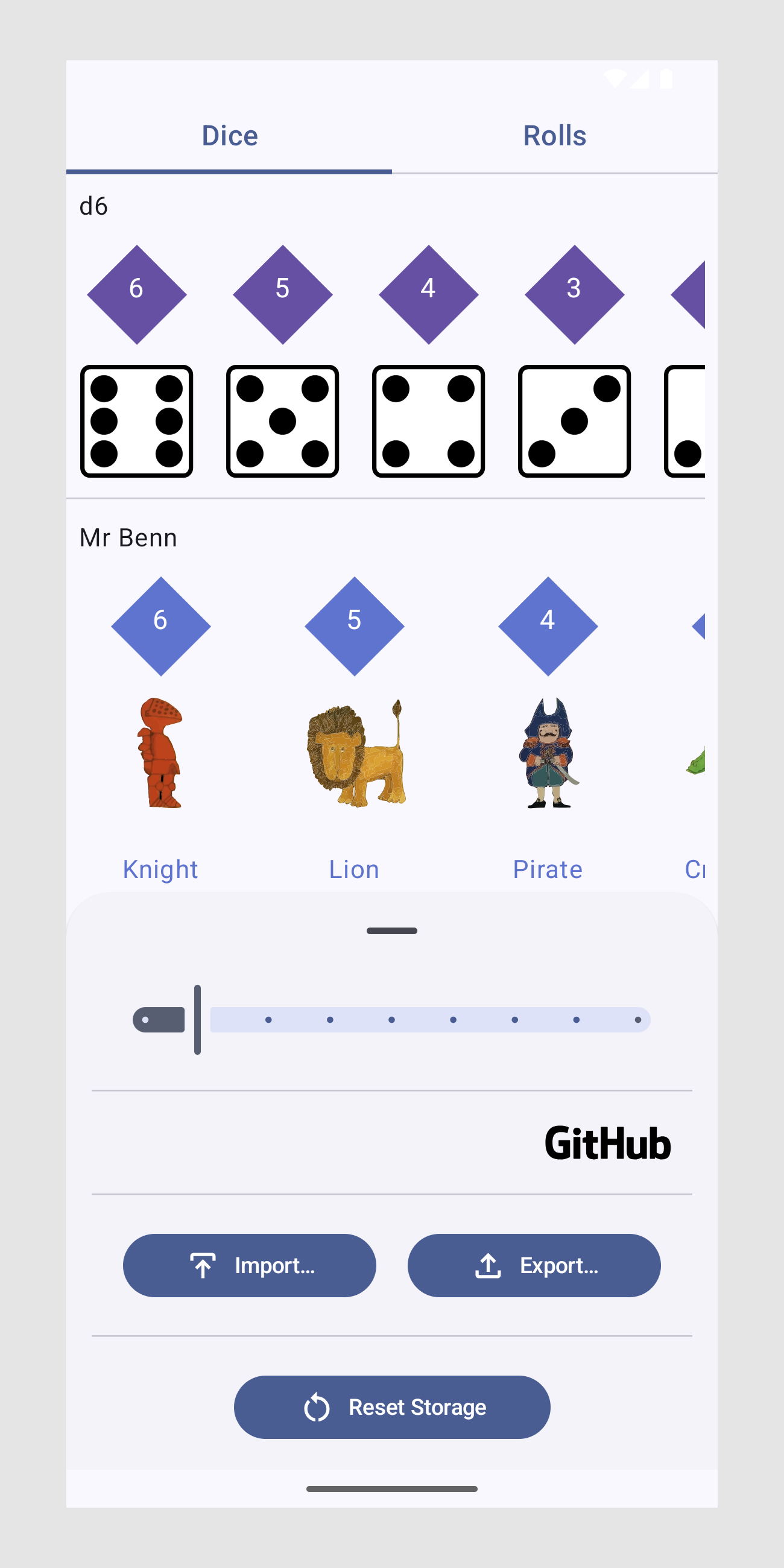Tap the Reset Storage button
784x1568 pixels.
tap(392, 1408)
